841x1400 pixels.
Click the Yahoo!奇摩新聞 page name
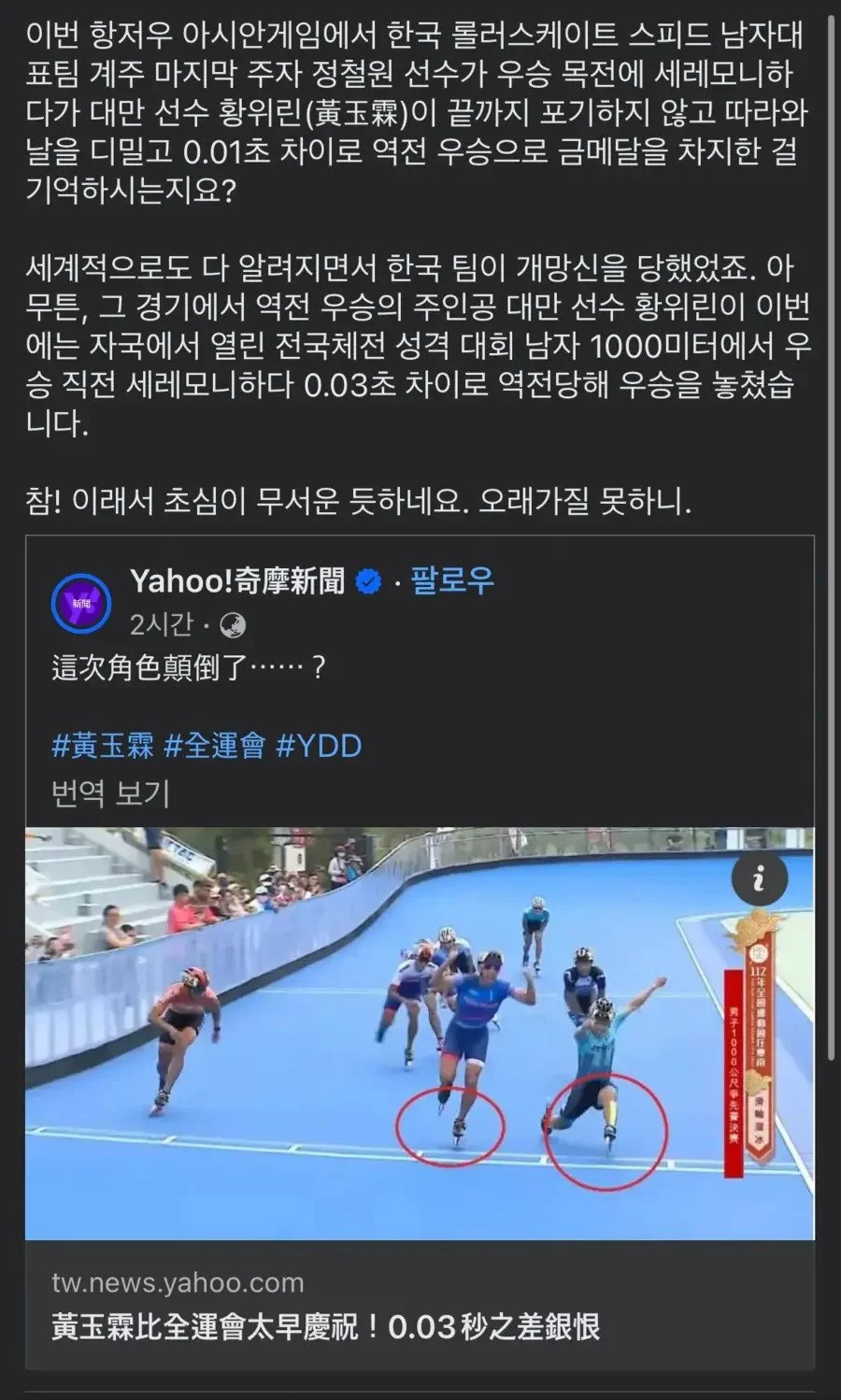(x=242, y=579)
